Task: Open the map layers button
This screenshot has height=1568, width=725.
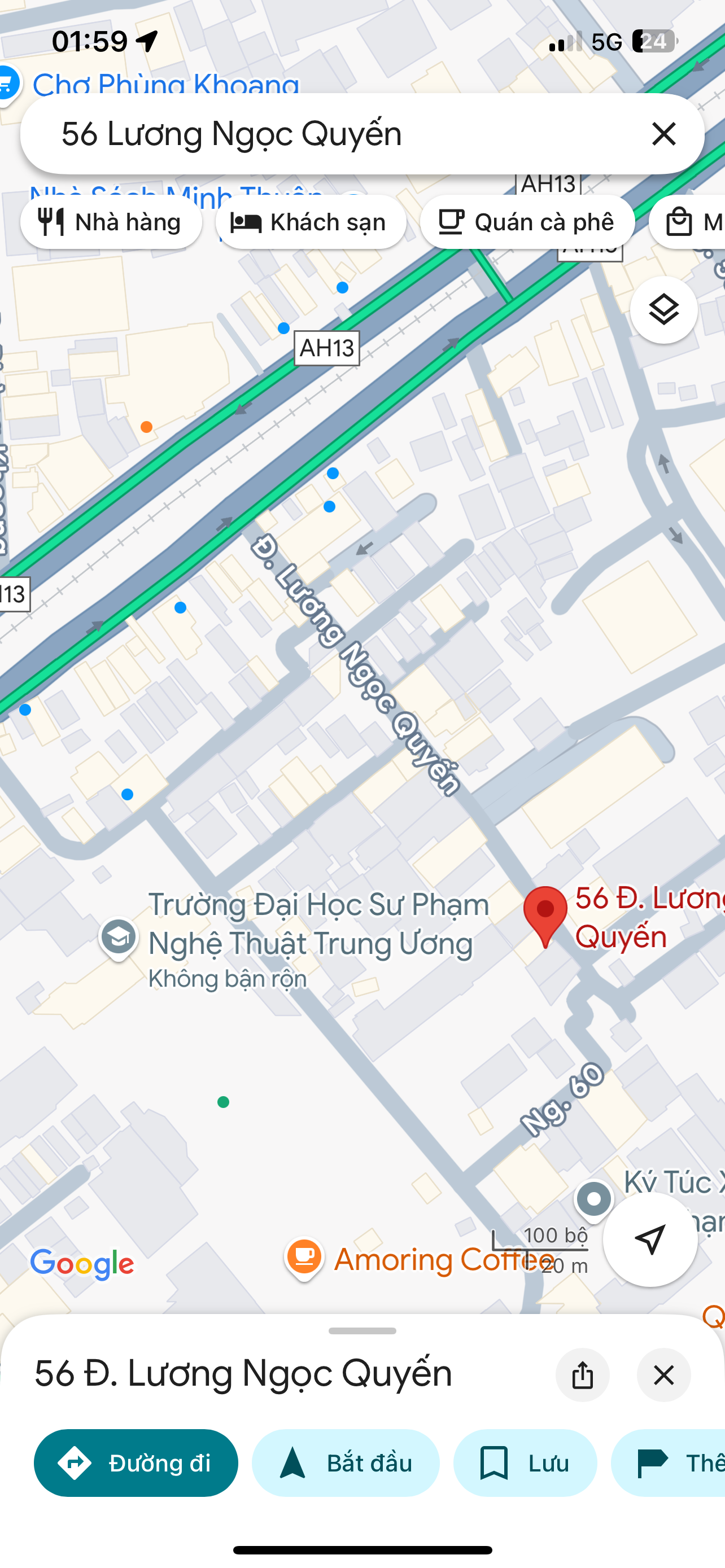Action: 663,310
